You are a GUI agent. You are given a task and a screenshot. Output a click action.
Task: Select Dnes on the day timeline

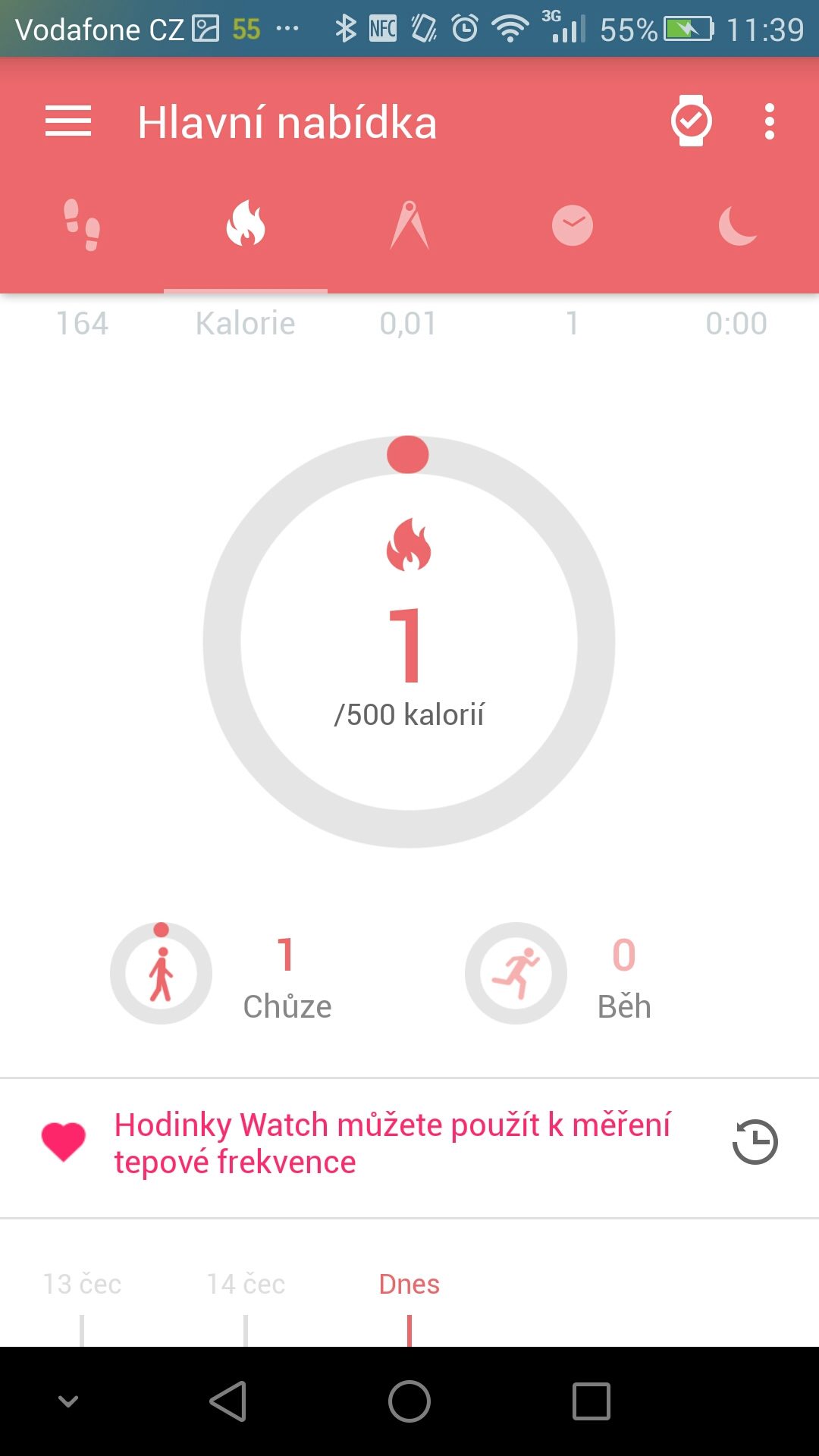click(409, 1284)
